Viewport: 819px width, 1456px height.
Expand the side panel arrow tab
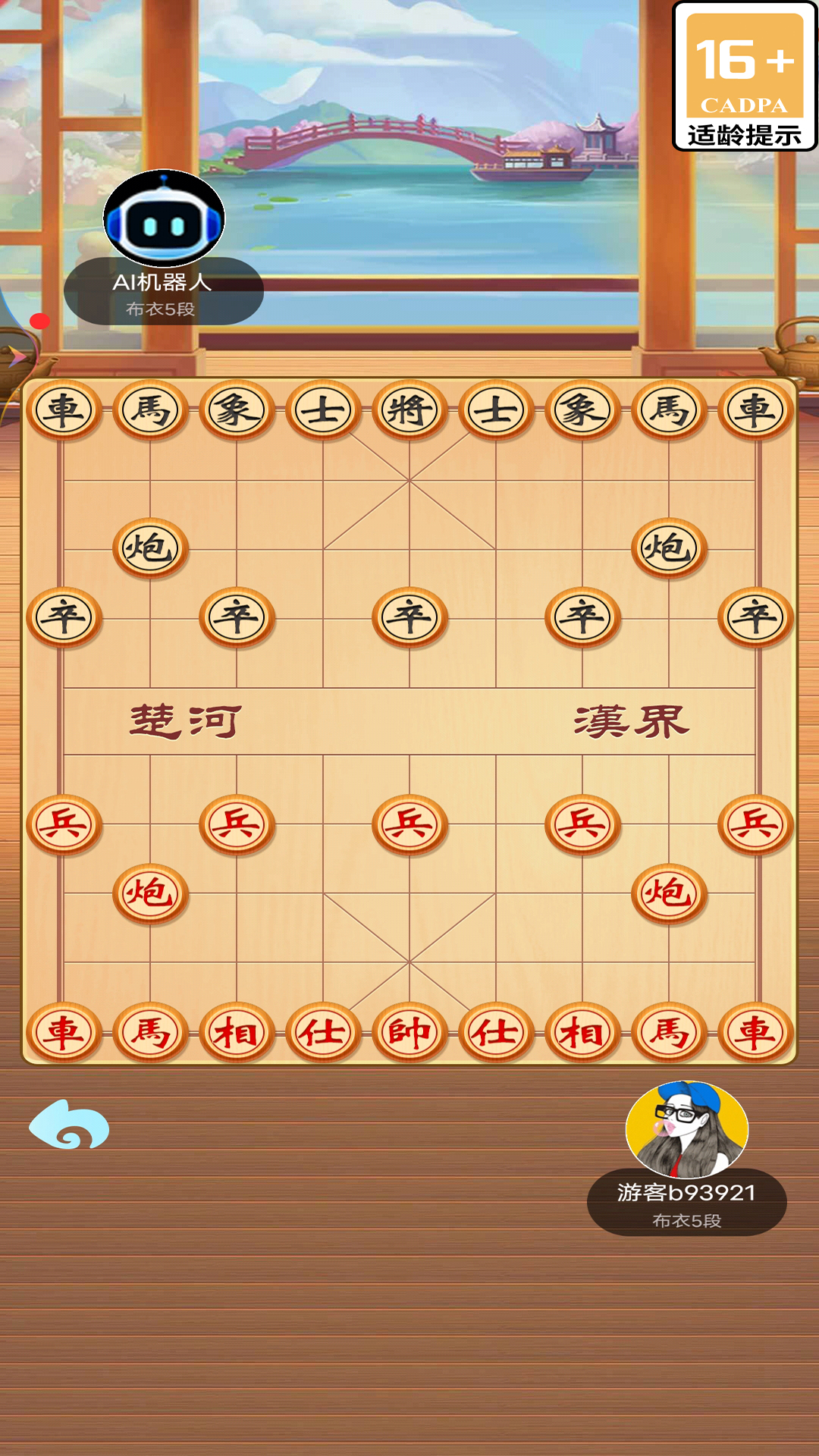[15, 356]
